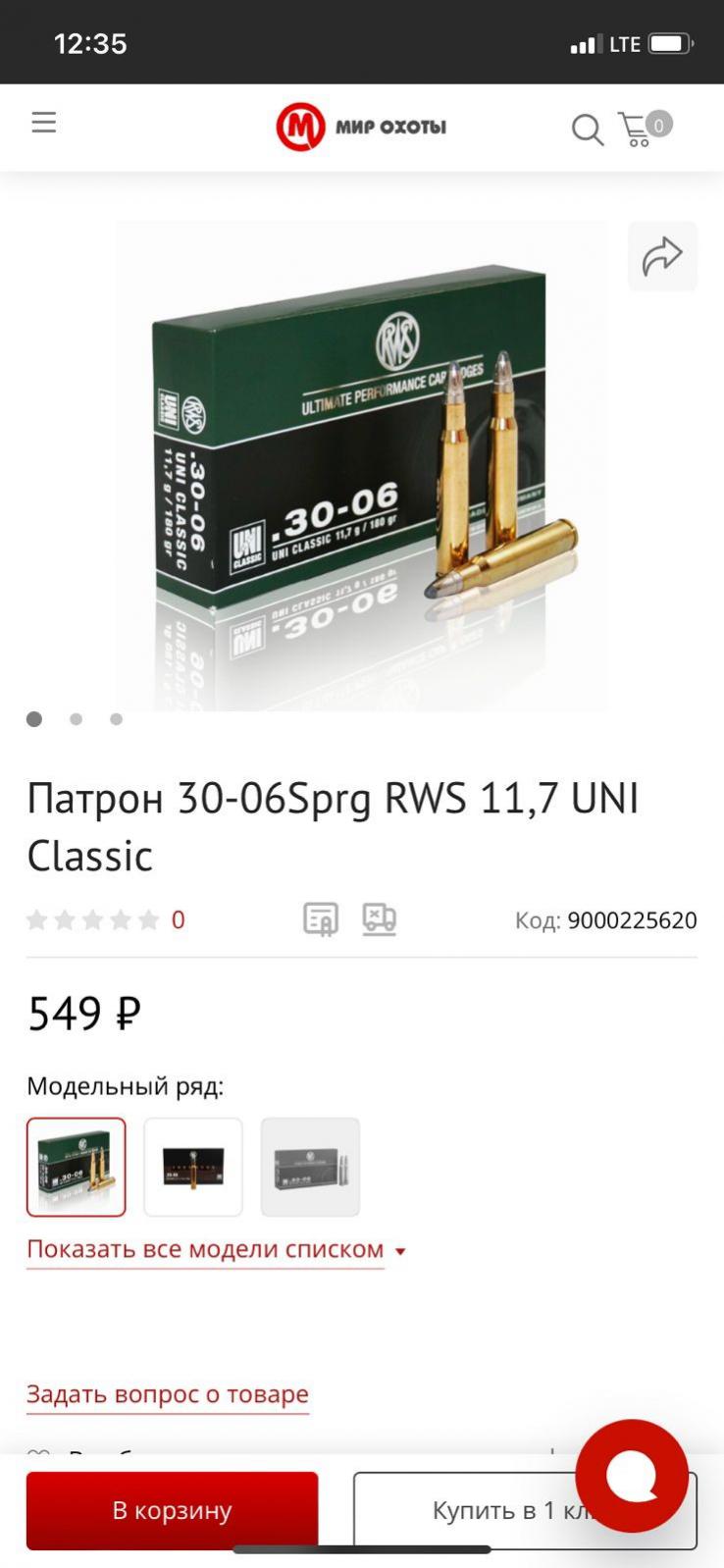Open the hamburger menu
This screenshot has height=1568, width=724.
(x=43, y=124)
